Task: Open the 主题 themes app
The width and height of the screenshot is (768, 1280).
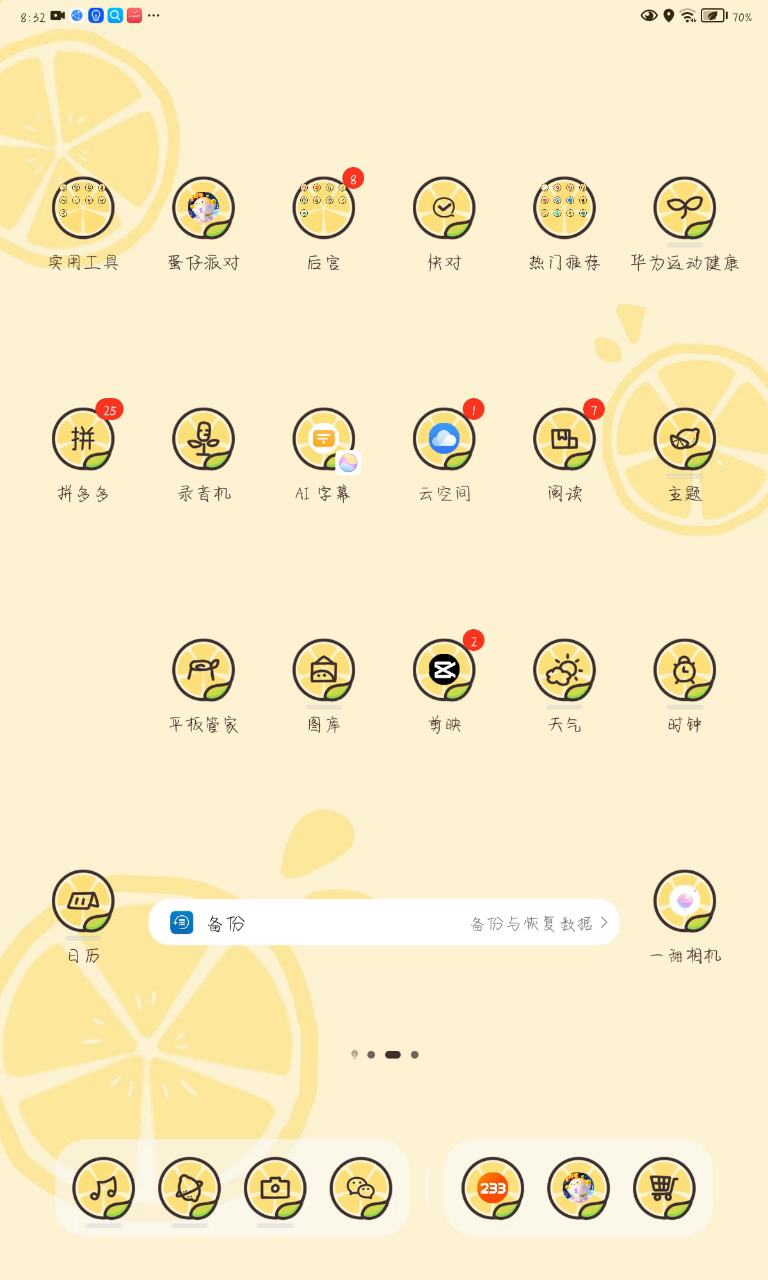Action: (x=685, y=440)
